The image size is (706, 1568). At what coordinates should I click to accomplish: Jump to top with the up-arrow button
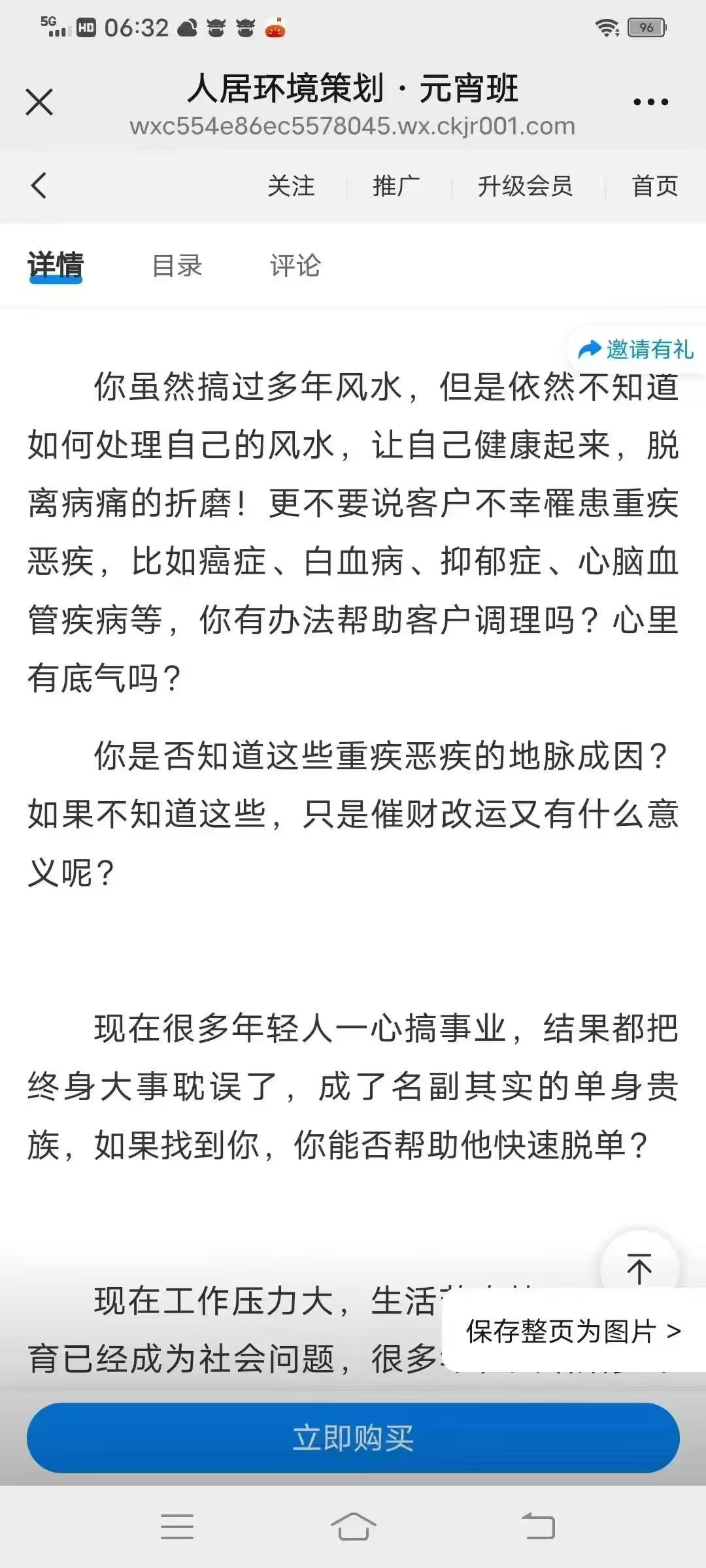(x=639, y=1269)
